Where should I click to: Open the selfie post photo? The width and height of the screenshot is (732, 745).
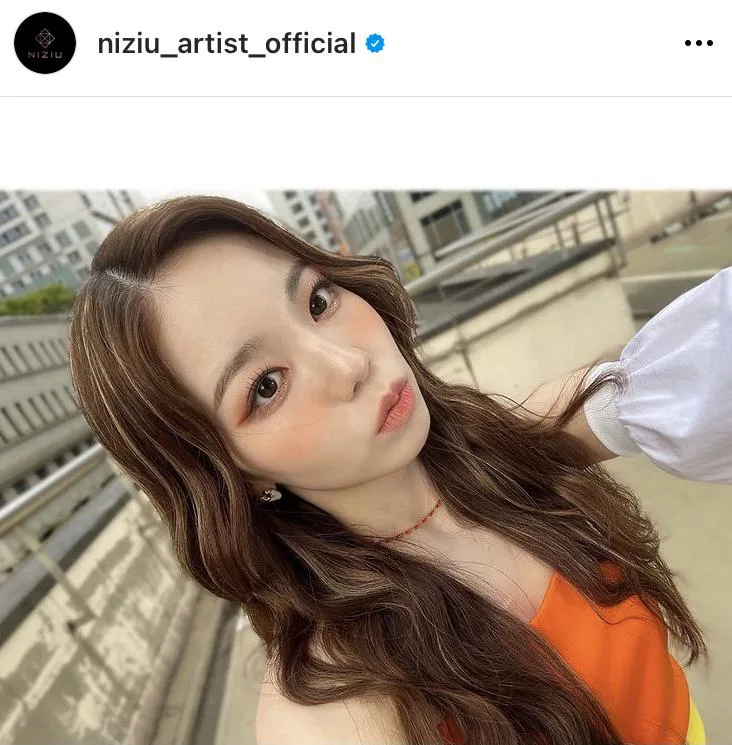[x=366, y=467]
